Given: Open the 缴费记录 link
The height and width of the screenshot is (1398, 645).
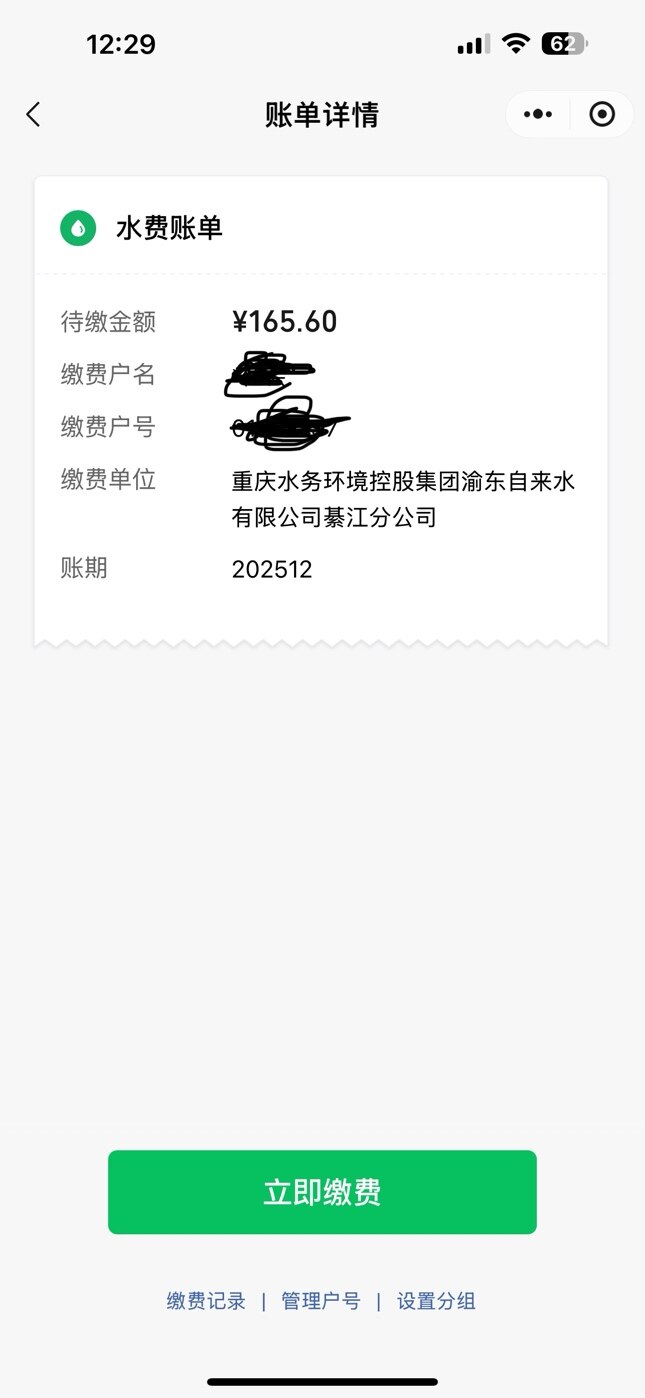Looking at the screenshot, I should tap(206, 1301).
